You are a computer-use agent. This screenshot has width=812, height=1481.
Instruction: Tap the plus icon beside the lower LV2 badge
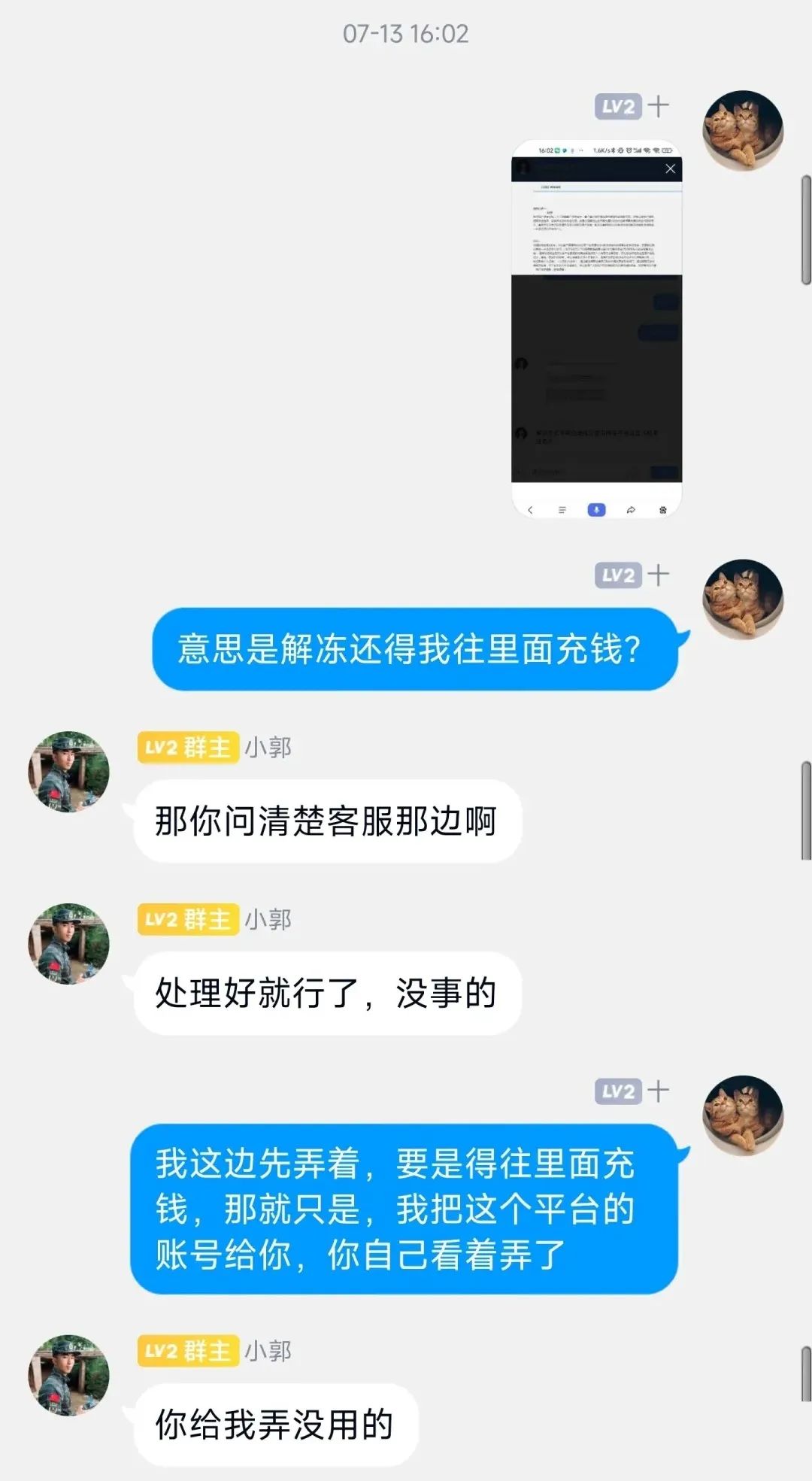[658, 574]
